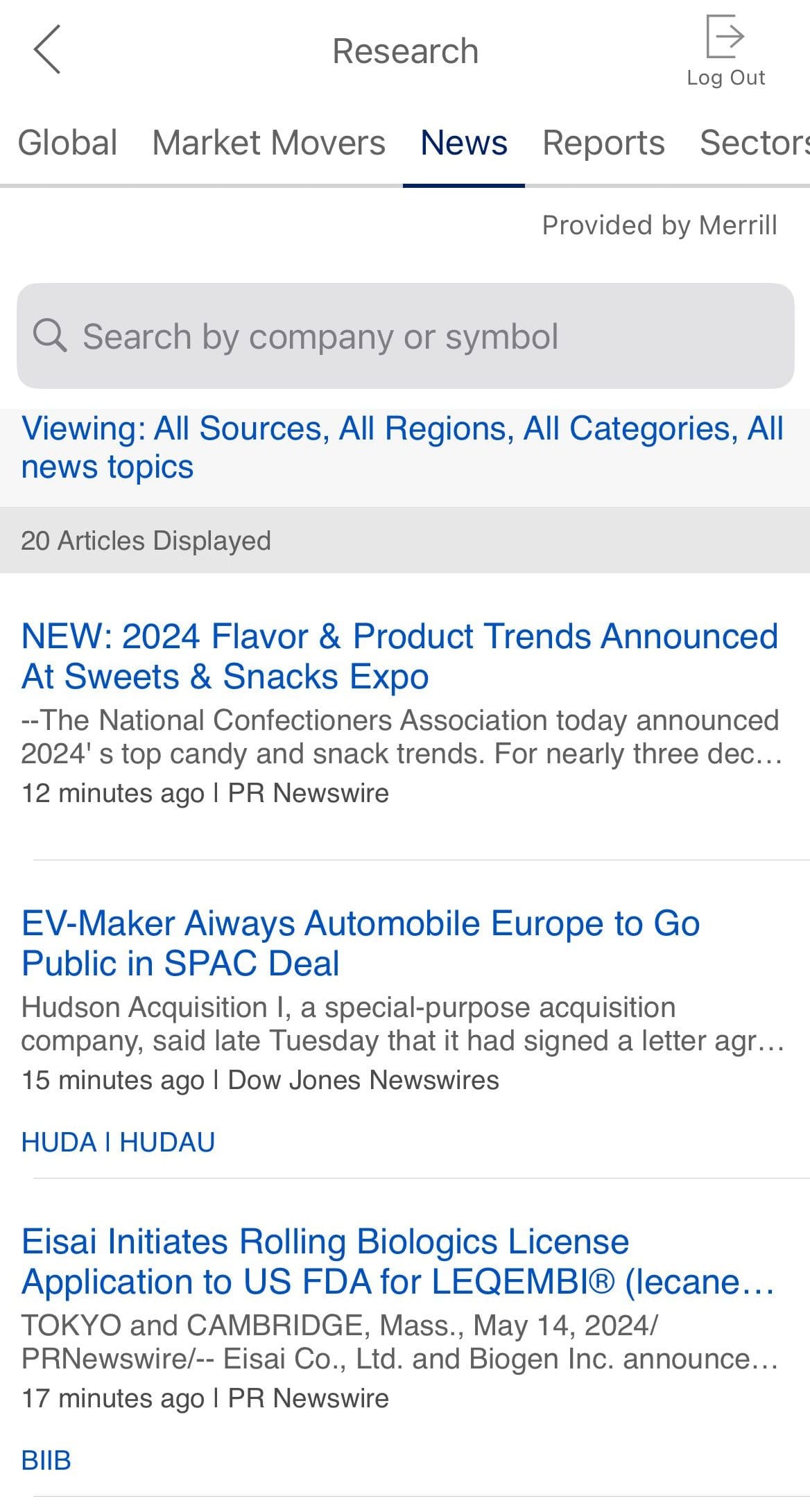Tap the PR Newswire source on first article
This screenshot has height=1512, width=810.
307,792
